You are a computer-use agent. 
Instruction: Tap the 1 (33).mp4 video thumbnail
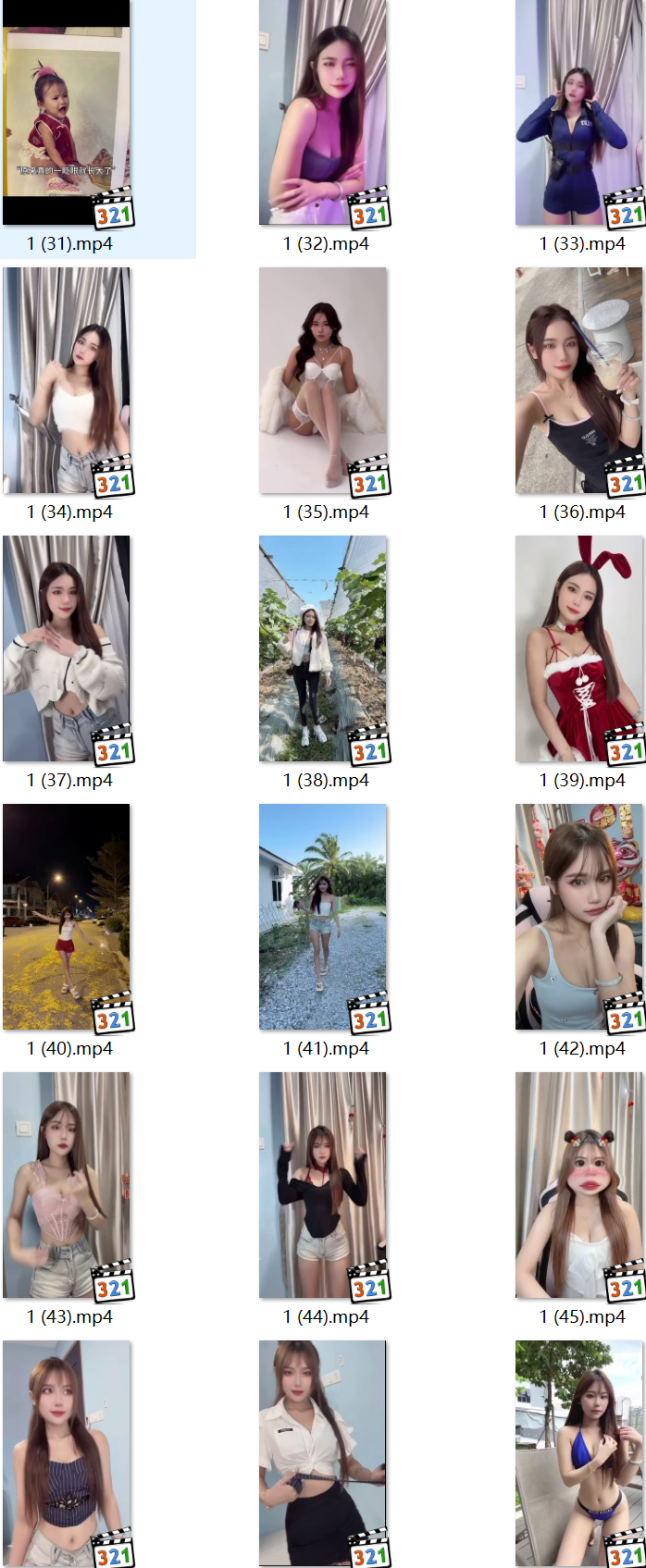[579, 113]
